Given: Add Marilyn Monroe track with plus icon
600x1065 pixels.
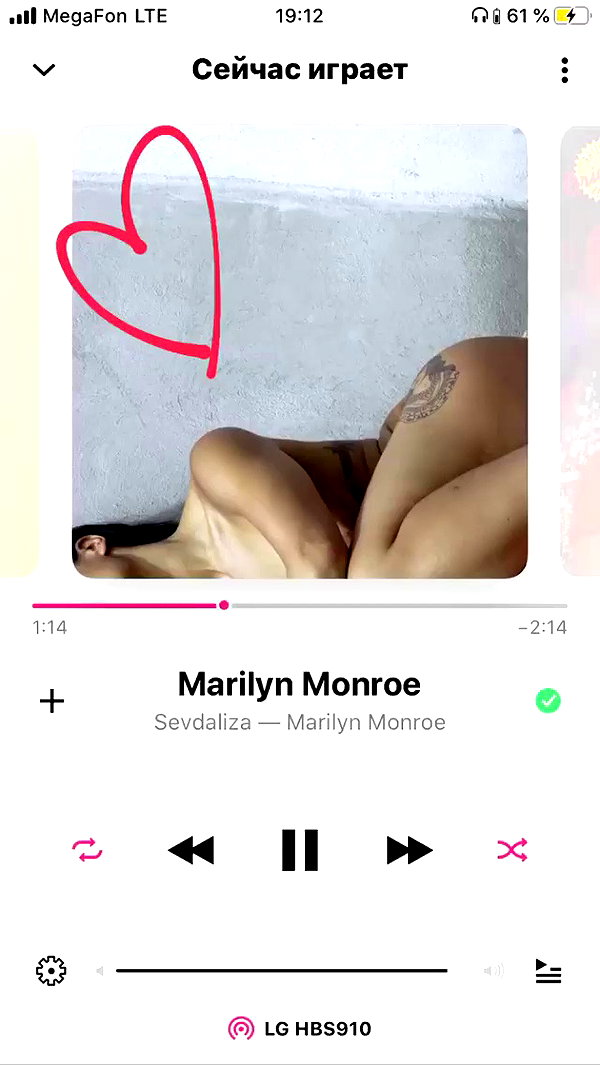Looking at the screenshot, I should click(x=52, y=701).
